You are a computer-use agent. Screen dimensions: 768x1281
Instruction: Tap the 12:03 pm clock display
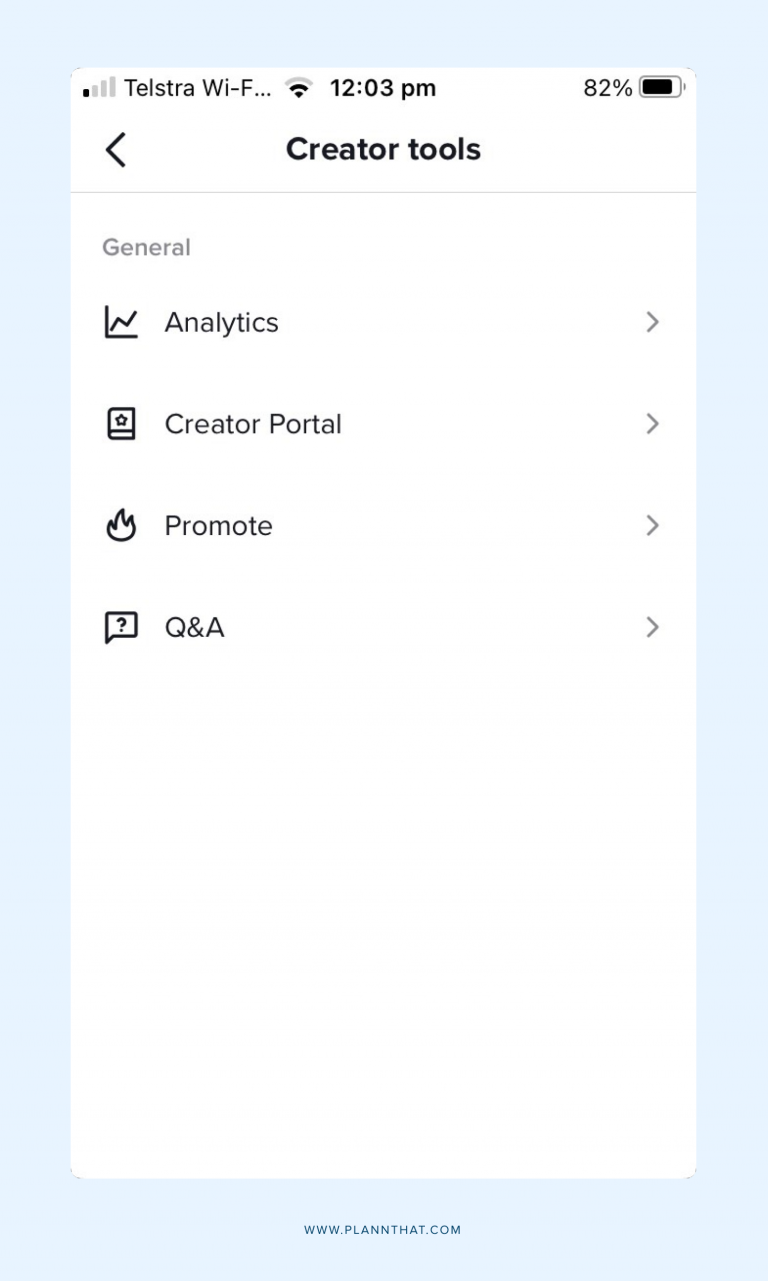tap(383, 87)
